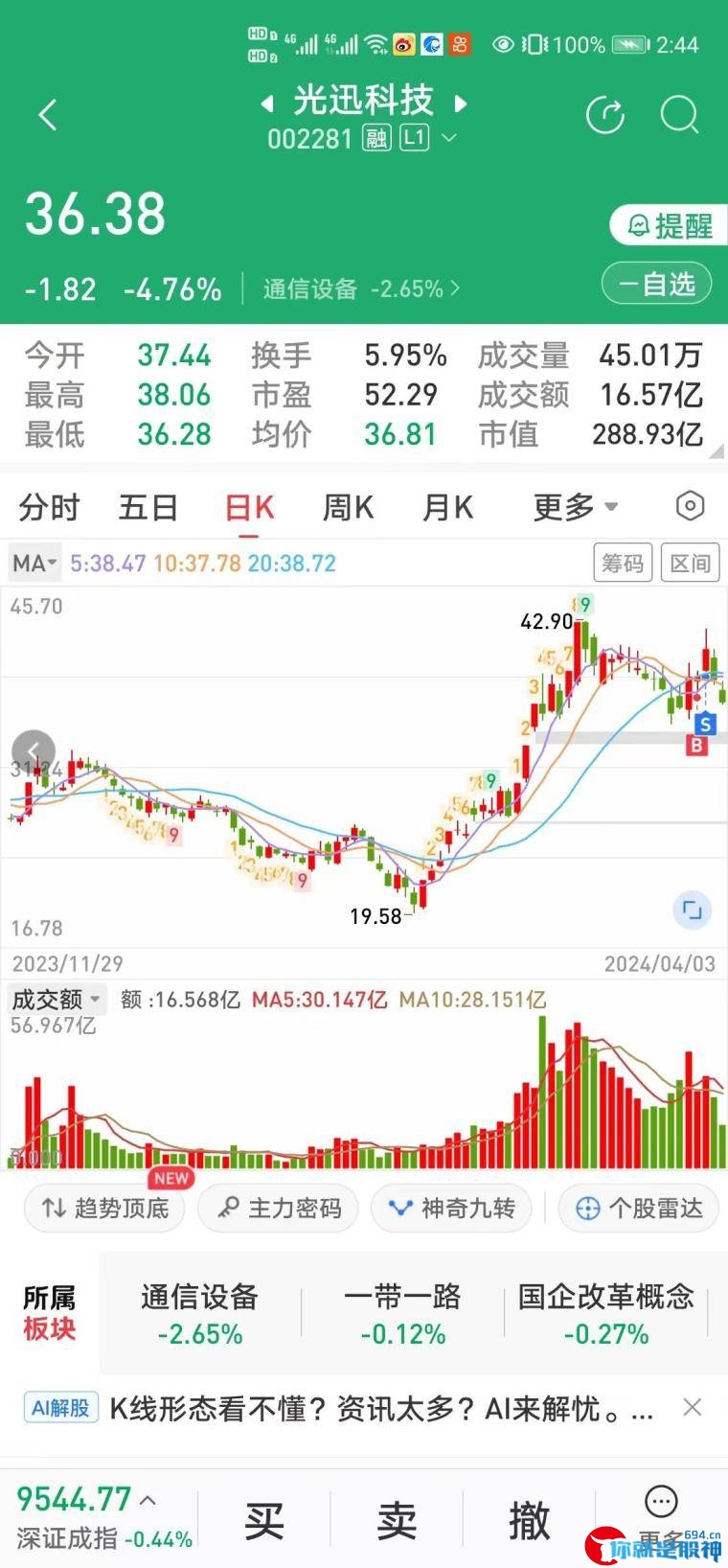Switch to the 五日 chart tab

tap(148, 507)
